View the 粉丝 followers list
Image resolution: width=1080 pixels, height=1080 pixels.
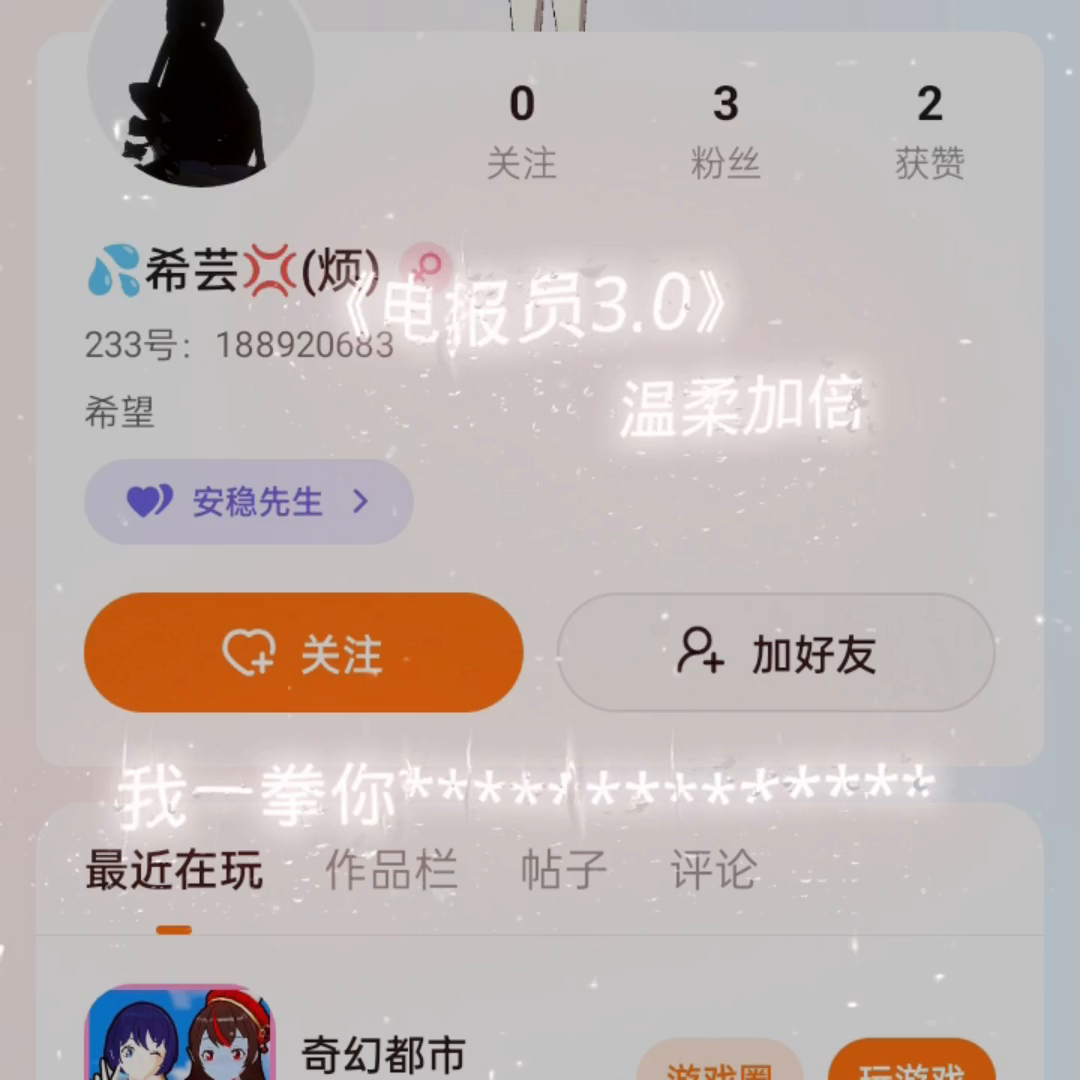pyautogui.click(x=726, y=132)
